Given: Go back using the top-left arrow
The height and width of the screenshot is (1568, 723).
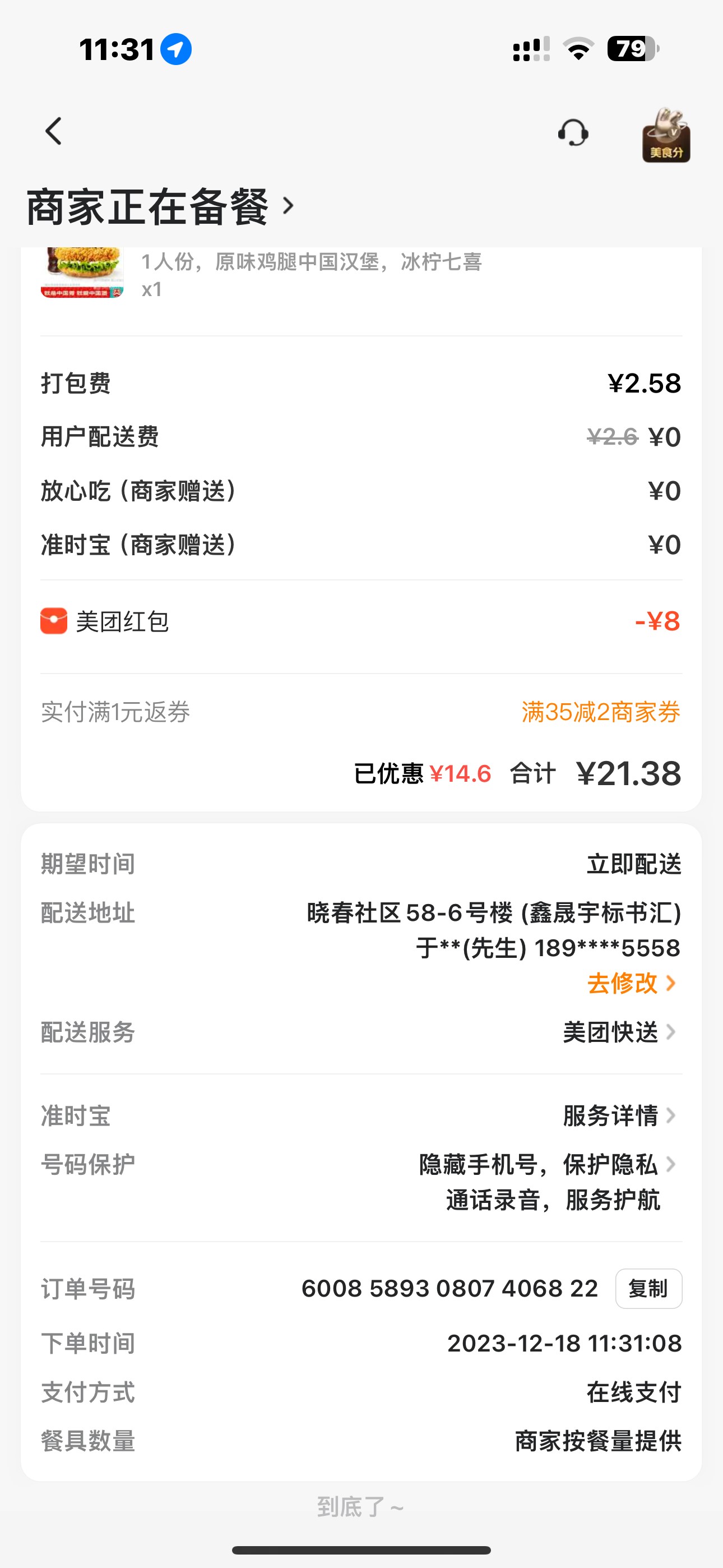Looking at the screenshot, I should click(x=54, y=131).
